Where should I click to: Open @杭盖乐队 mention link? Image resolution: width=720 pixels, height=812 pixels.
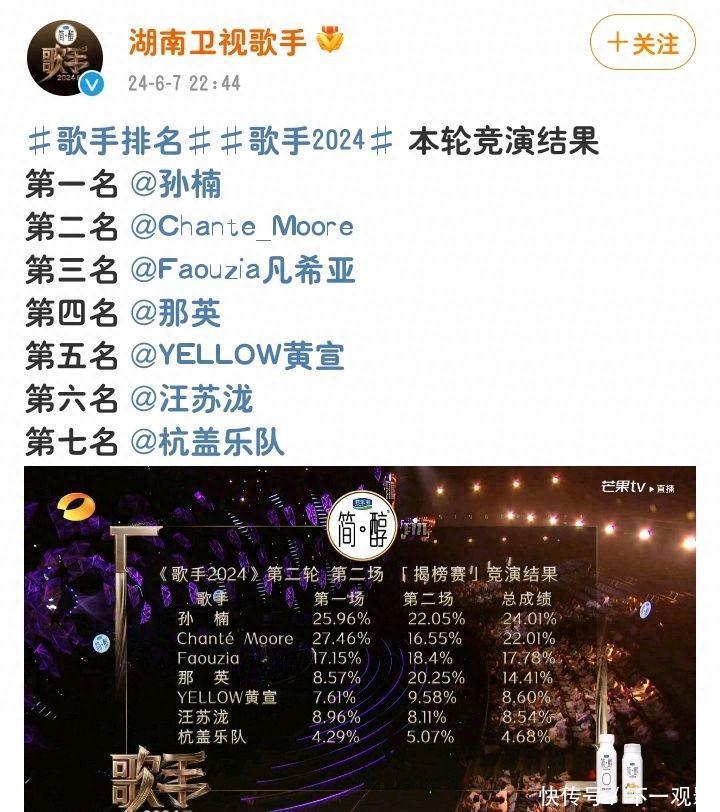click(208, 442)
